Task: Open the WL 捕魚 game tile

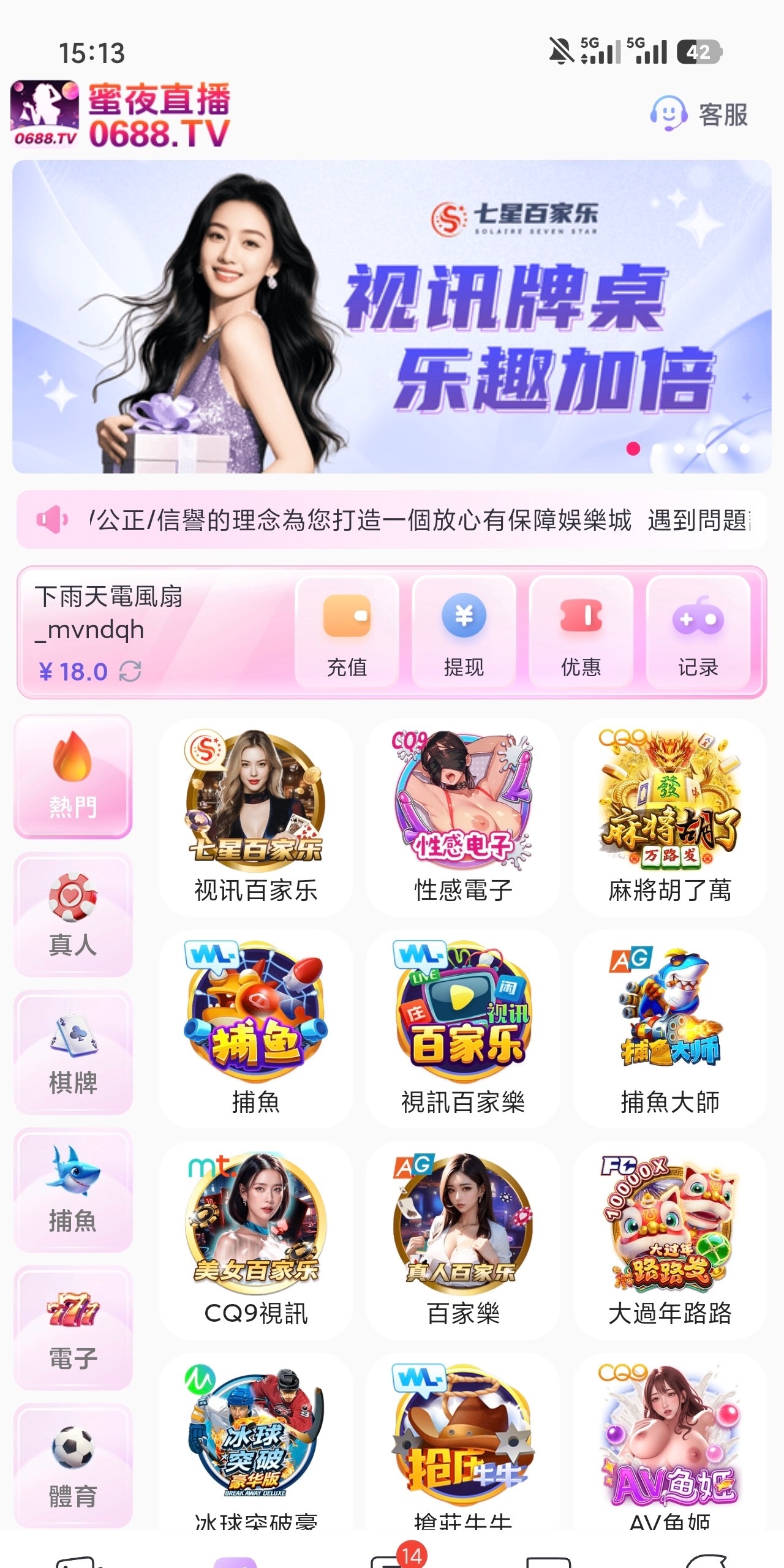Action: pyautogui.click(x=255, y=1028)
